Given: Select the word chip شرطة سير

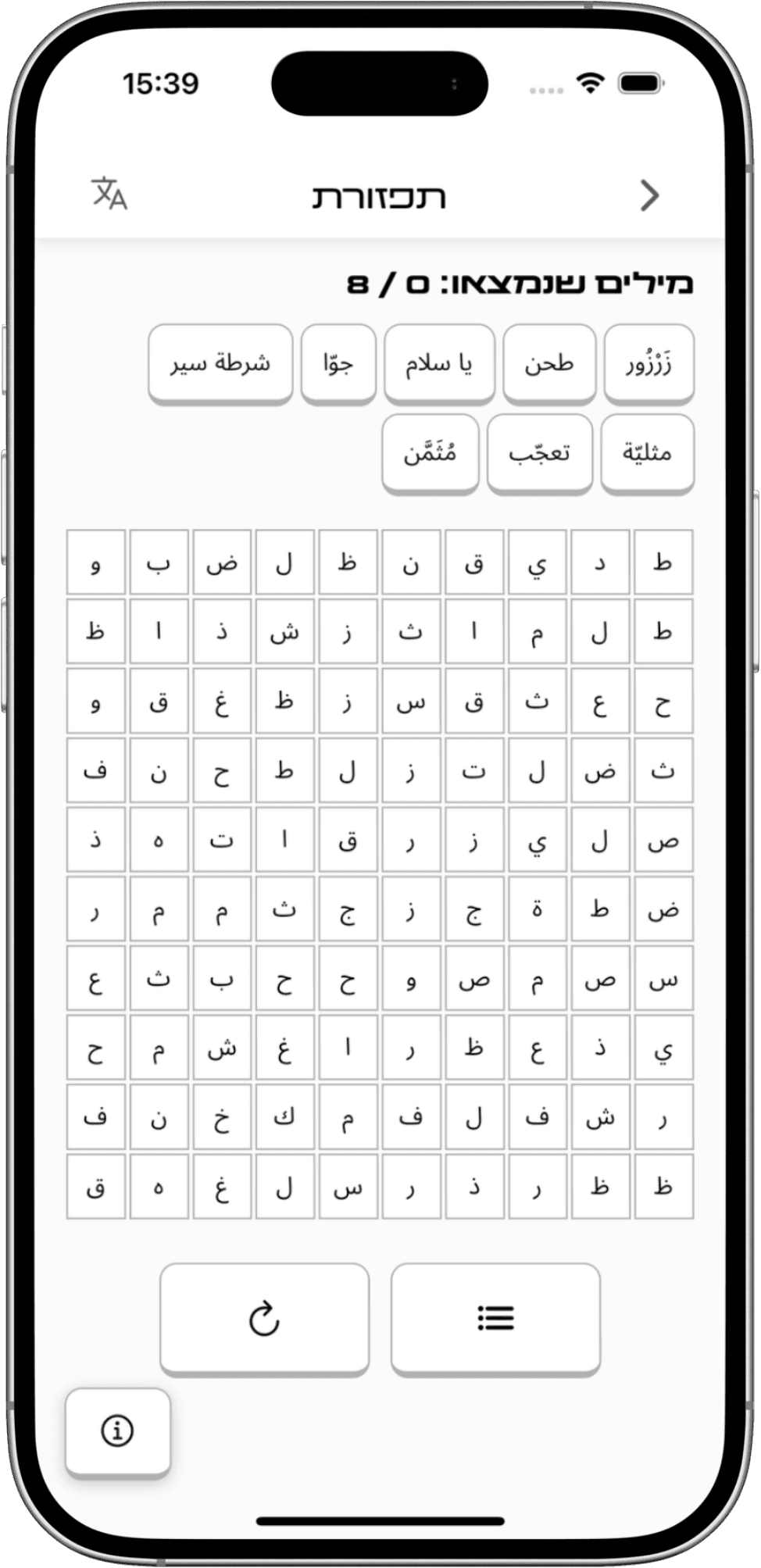Looking at the screenshot, I should [220, 363].
